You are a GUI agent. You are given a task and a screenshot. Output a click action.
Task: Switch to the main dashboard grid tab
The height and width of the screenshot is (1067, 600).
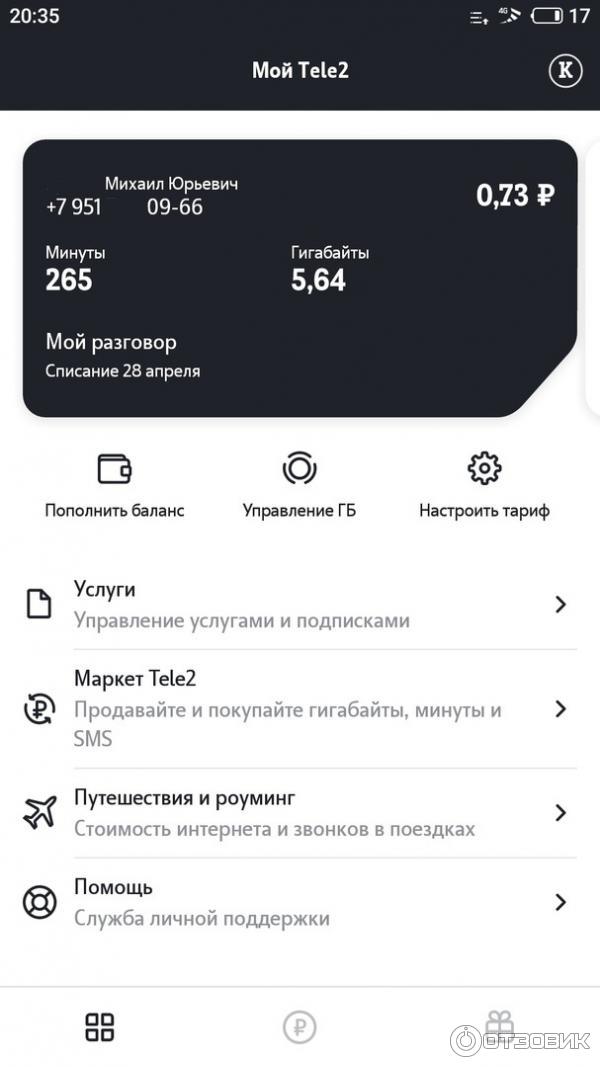point(100,1026)
